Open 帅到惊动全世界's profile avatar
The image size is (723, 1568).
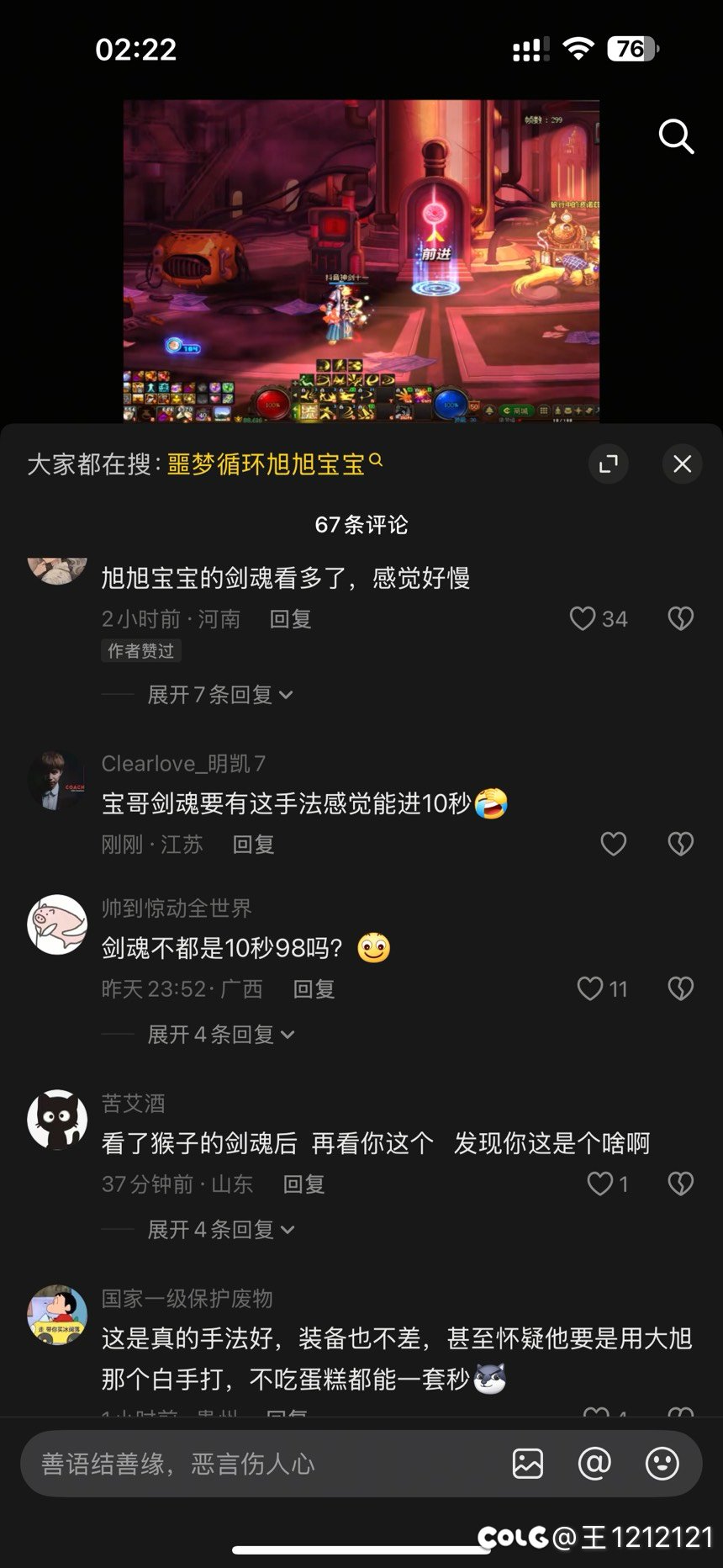[x=57, y=924]
